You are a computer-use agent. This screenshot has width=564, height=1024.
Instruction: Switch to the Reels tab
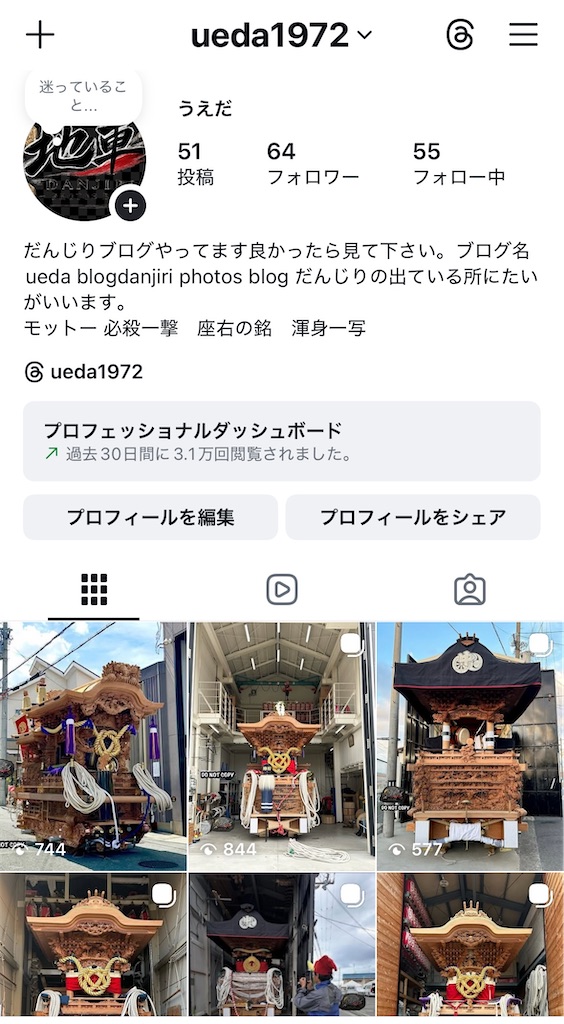coord(282,590)
